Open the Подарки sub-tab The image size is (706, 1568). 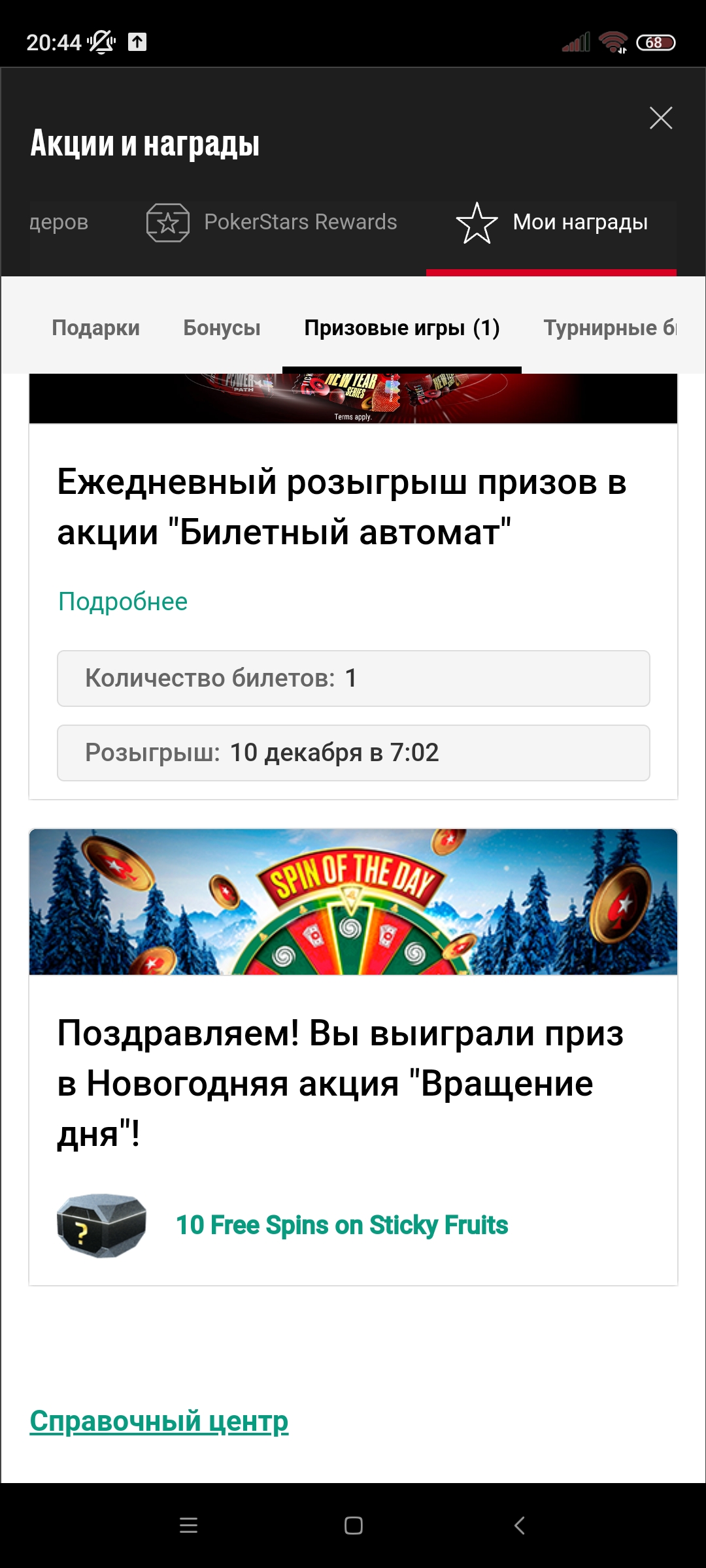tap(96, 328)
